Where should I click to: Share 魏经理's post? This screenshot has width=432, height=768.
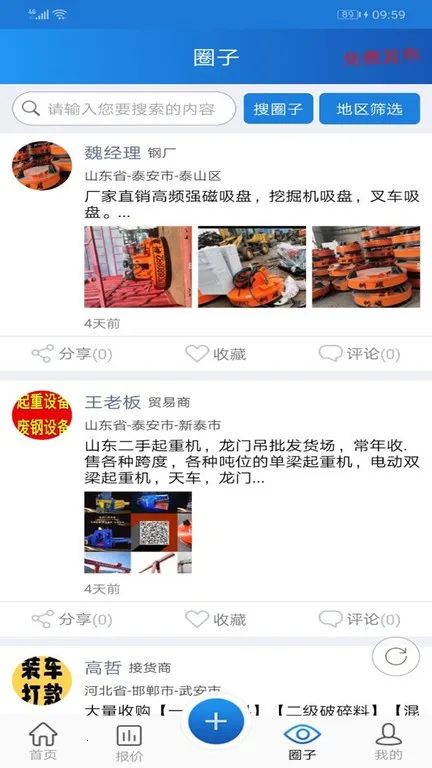[72, 354]
